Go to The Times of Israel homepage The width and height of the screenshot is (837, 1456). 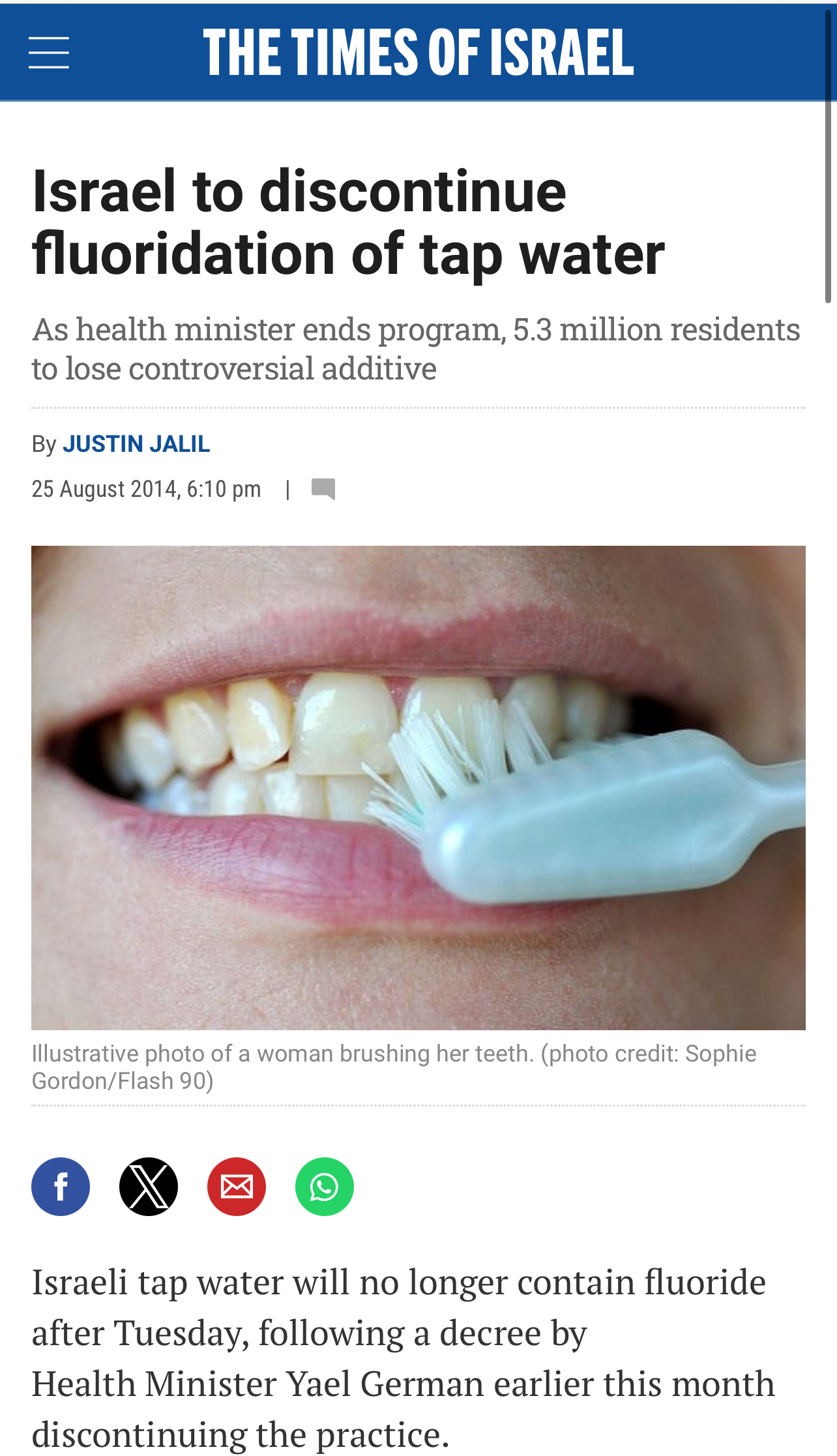tap(419, 52)
